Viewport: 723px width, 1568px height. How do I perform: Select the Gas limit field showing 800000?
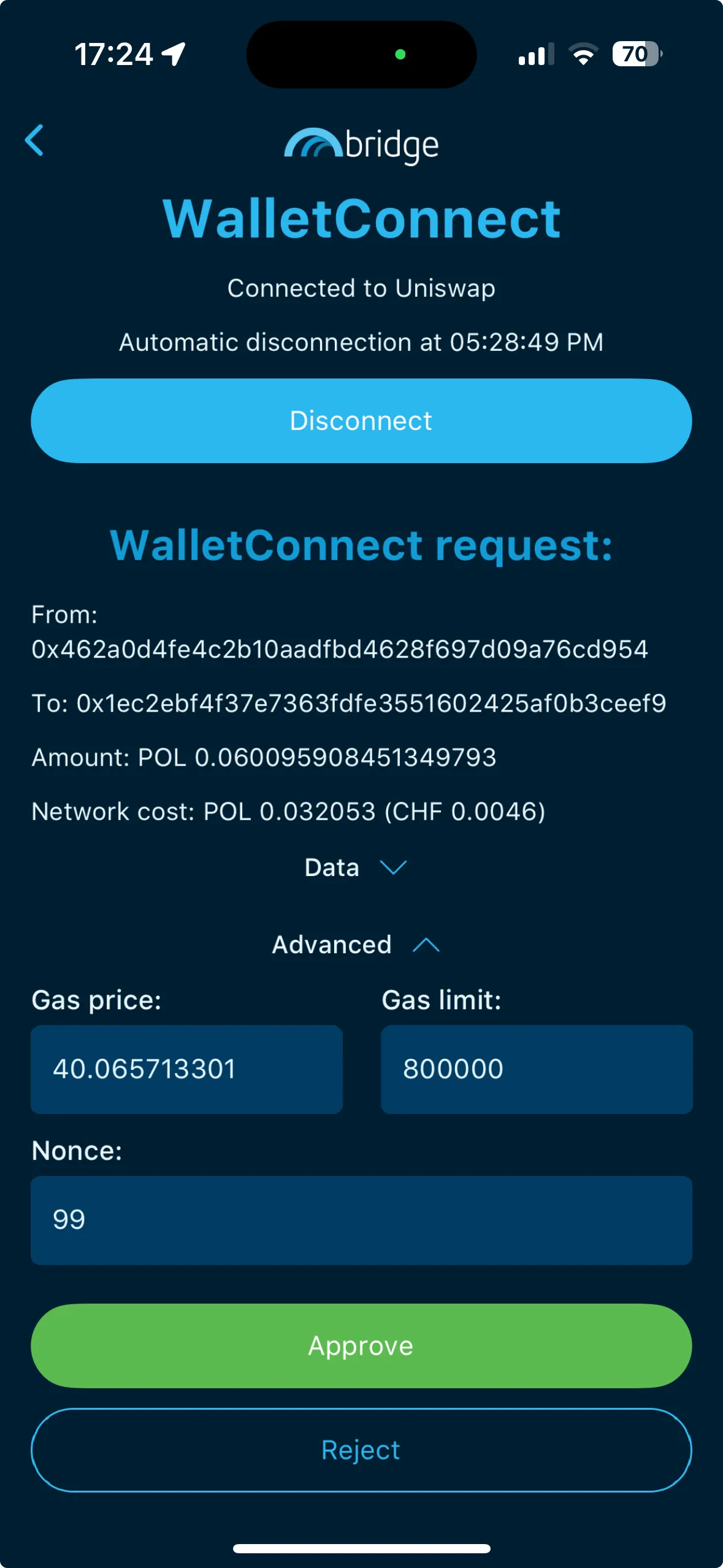(x=537, y=1069)
